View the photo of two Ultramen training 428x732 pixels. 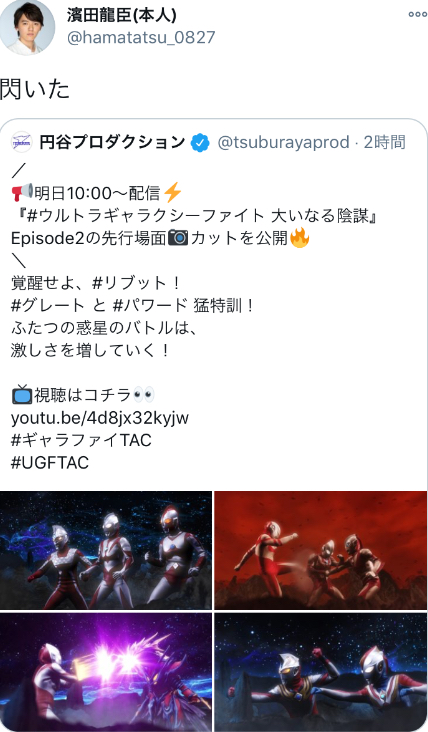coord(321,672)
